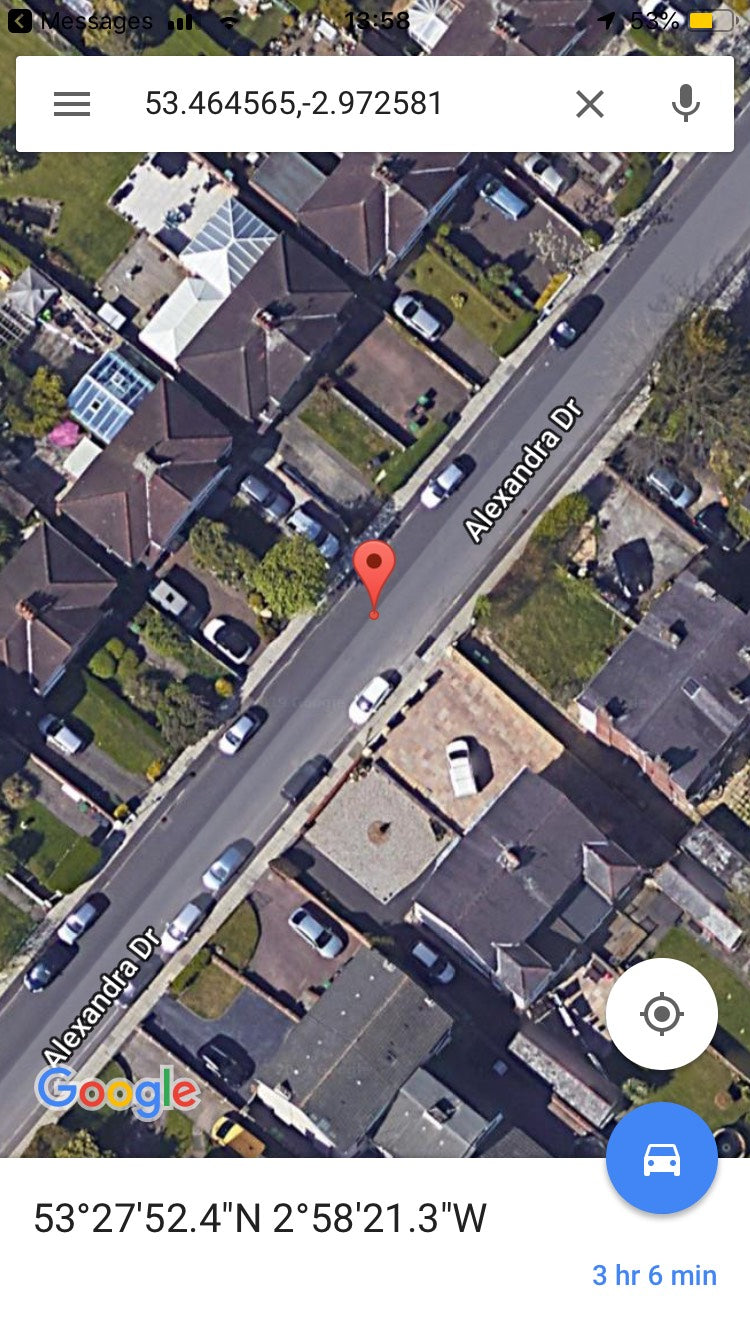This screenshot has width=750, height=1334.
Task: Tap the red dropped pin marker
Action: [x=374, y=572]
